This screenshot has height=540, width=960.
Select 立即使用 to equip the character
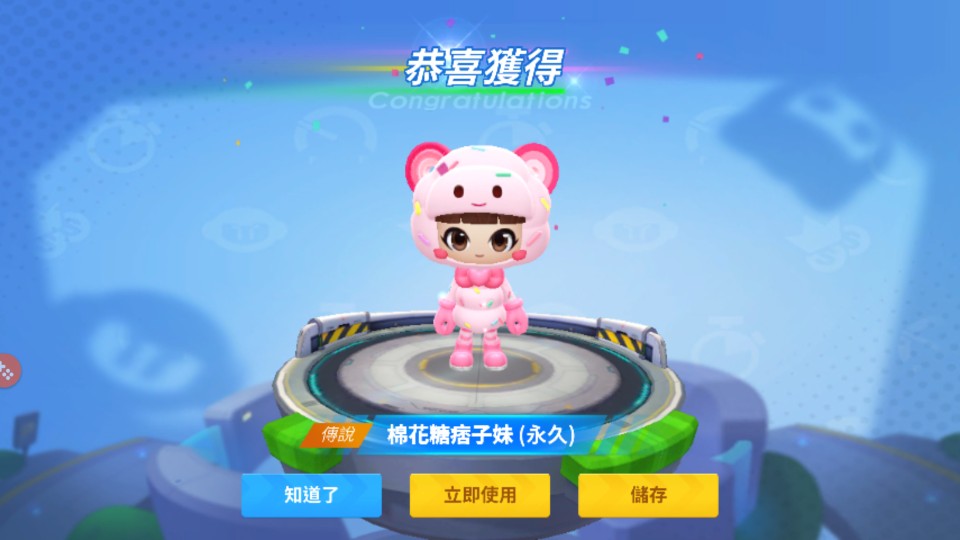point(480,495)
